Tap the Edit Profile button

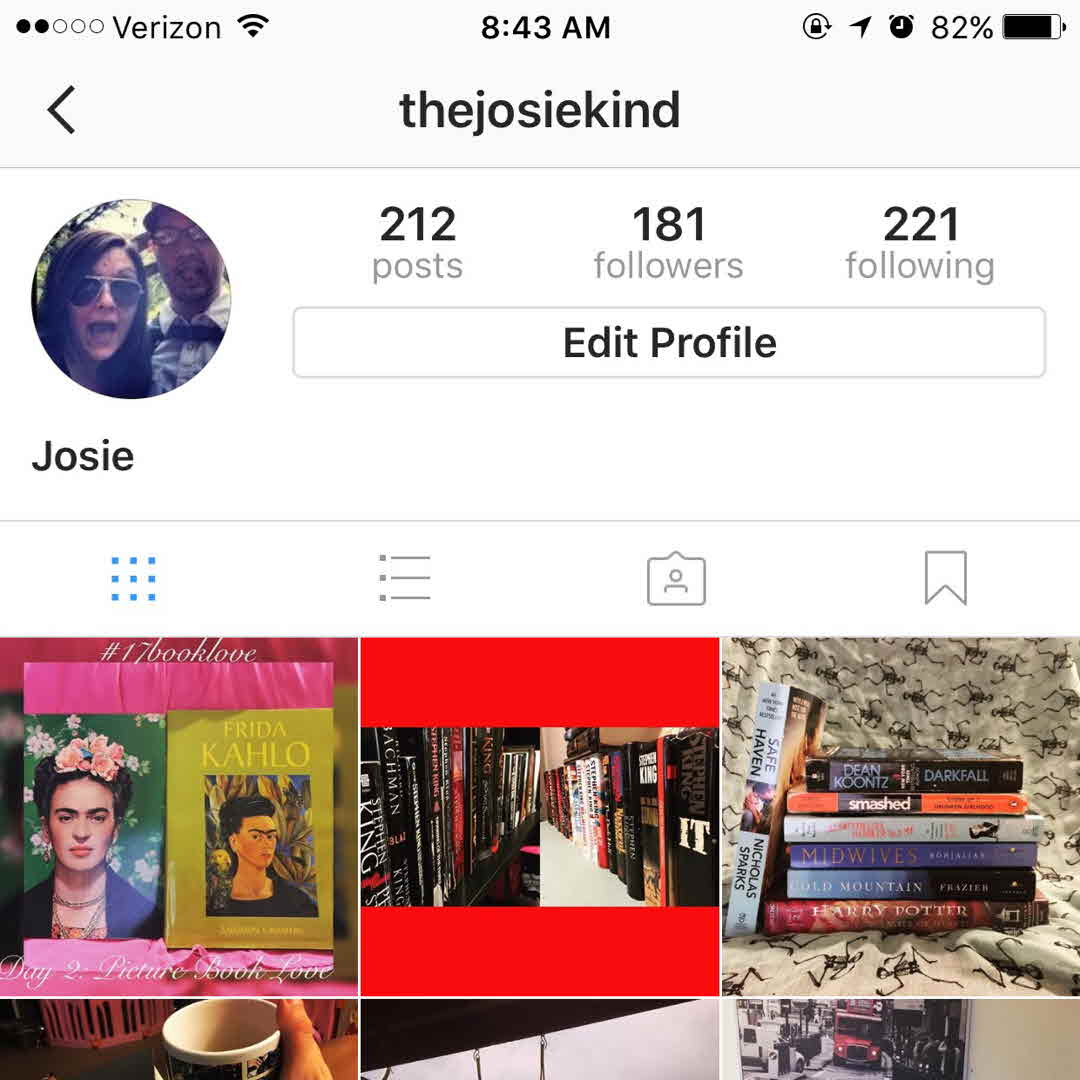click(669, 343)
